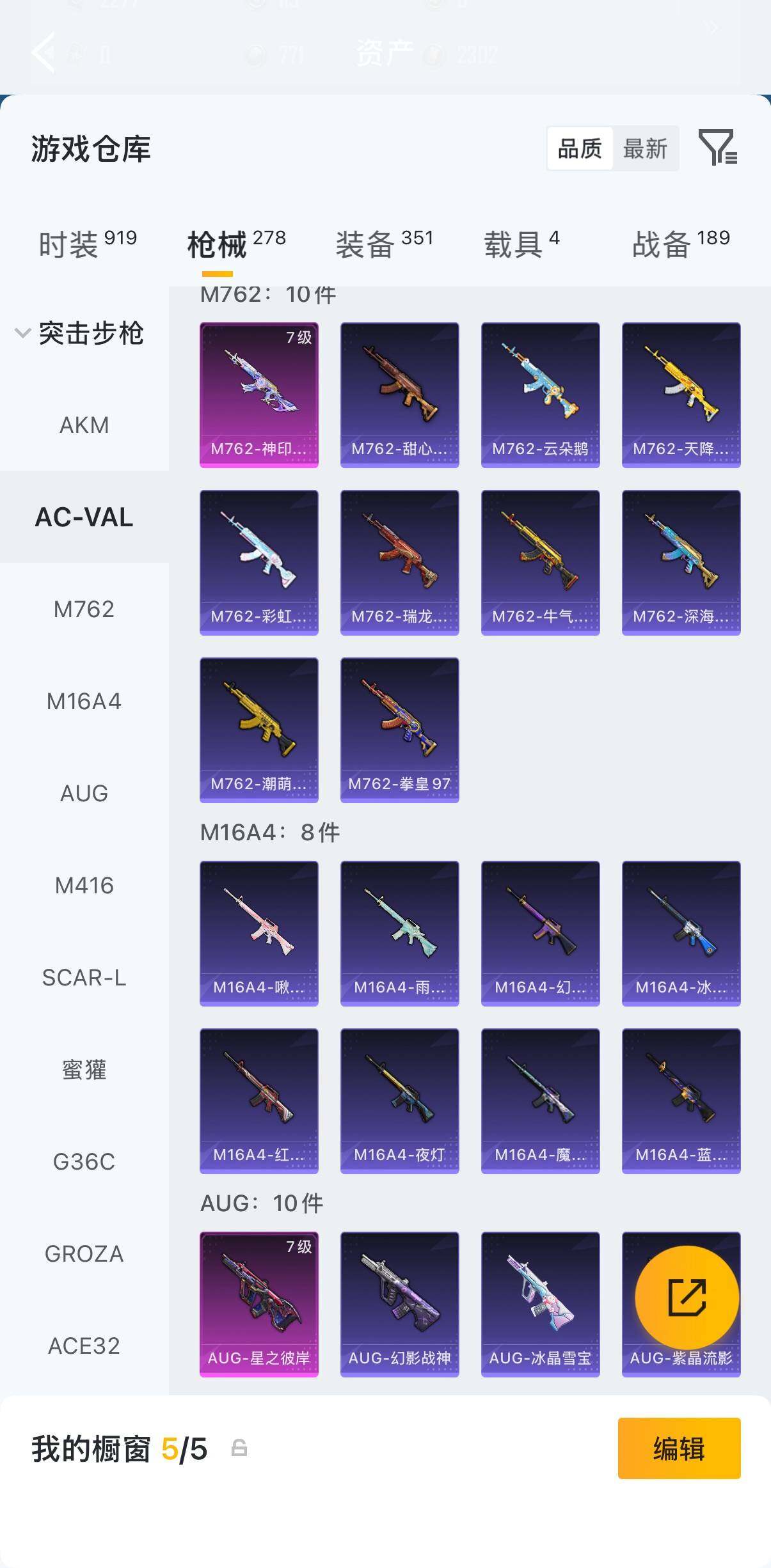Screen dimensions: 771x1568
Task: Tap the yellow floating share button
Action: tap(687, 1298)
